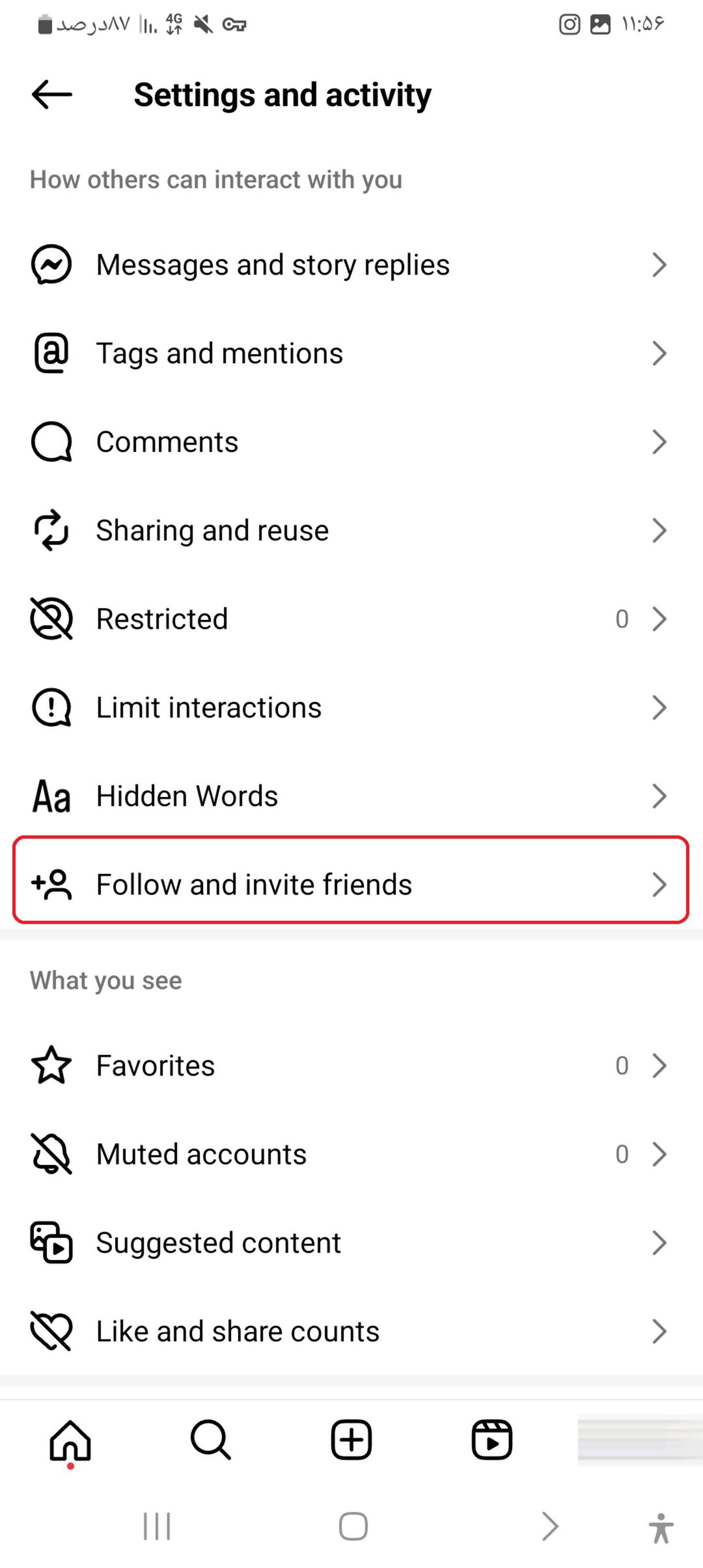Create a new post with plus tab
The height and width of the screenshot is (1568, 703).
(351, 1440)
